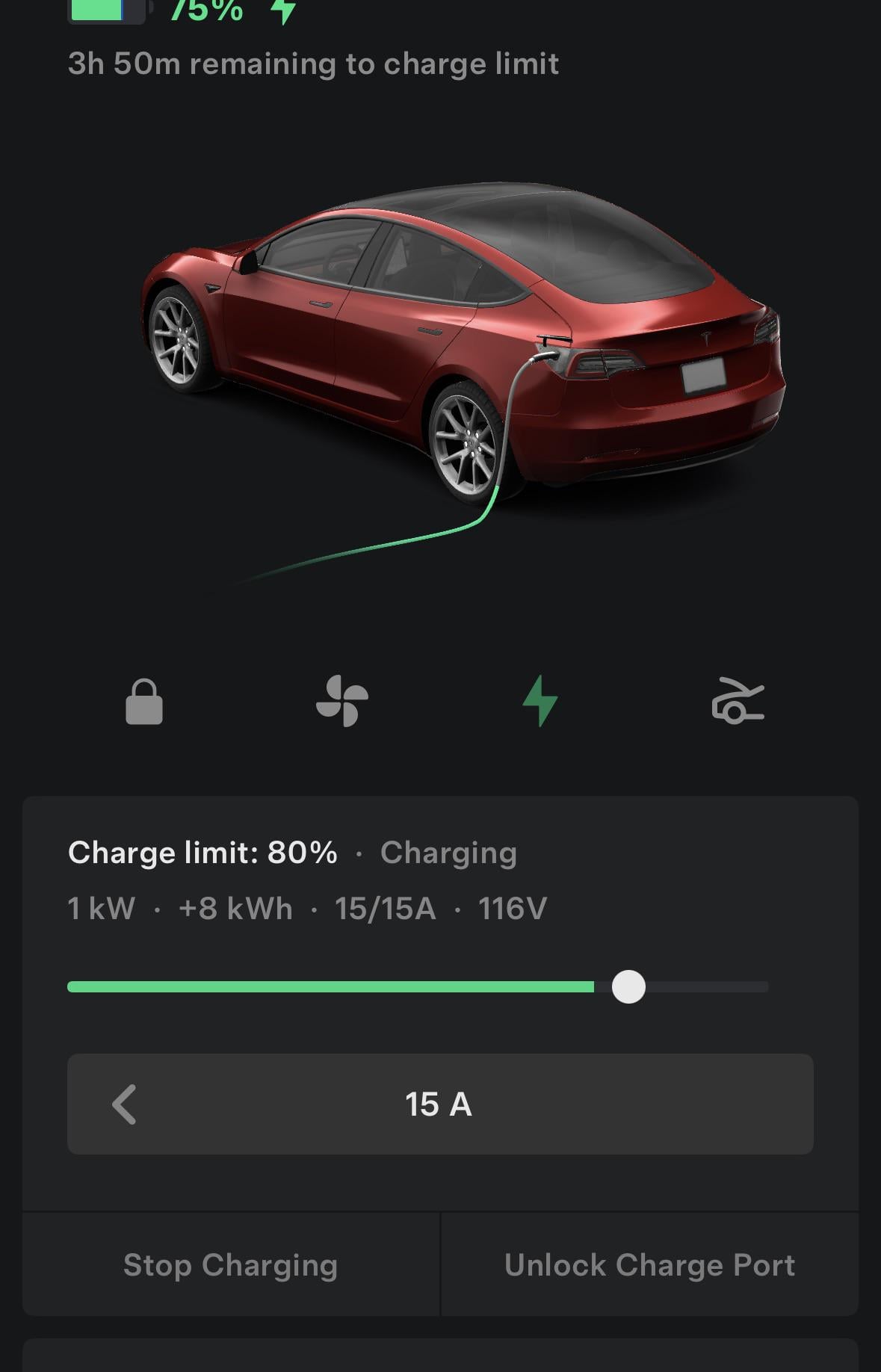The width and height of the screenshot is (881, 1372).
Task: Tap the green charging bolt icon
Action: click(540, 700)
